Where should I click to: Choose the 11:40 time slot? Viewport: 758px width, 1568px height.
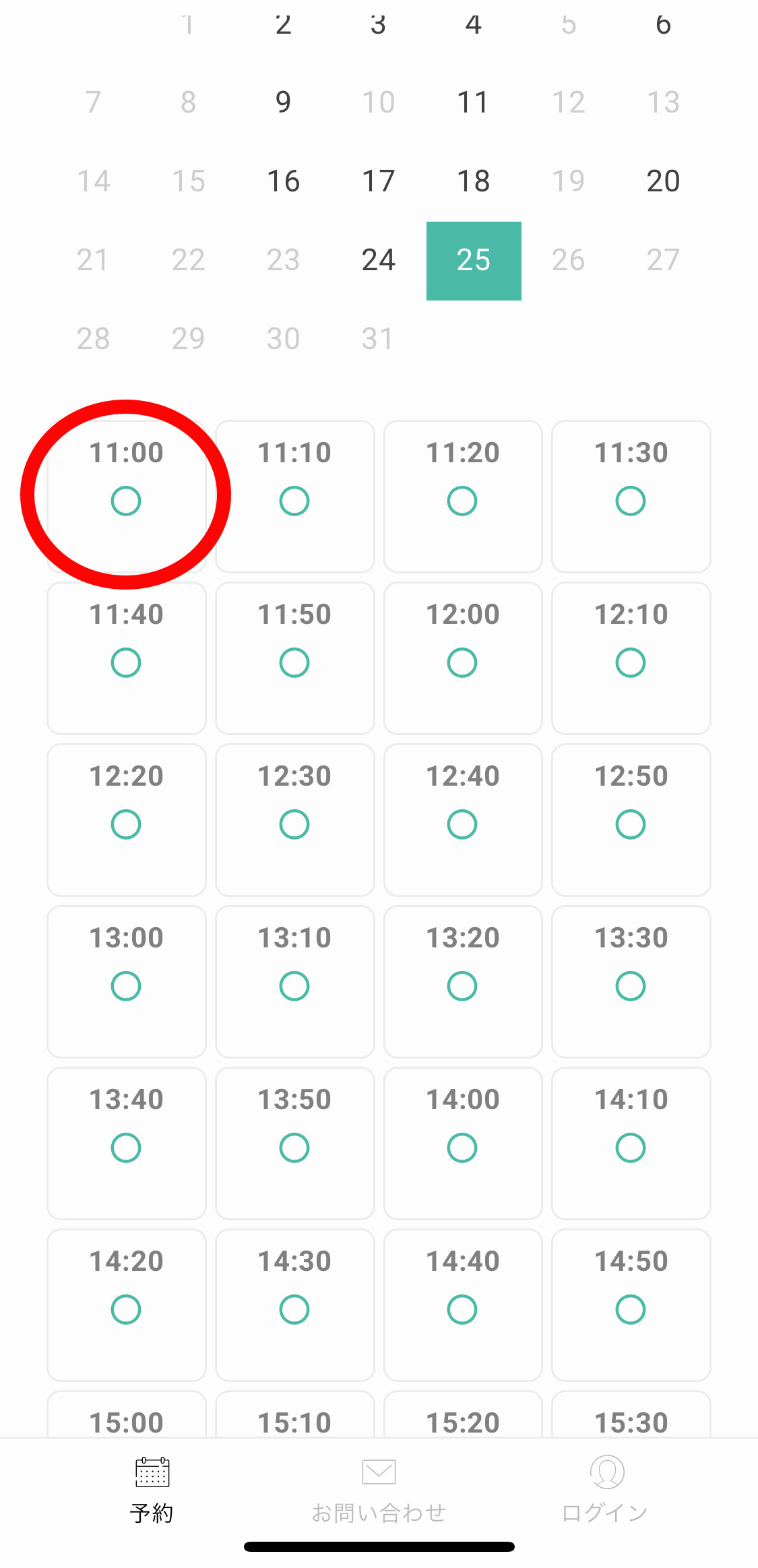point(126,658)
